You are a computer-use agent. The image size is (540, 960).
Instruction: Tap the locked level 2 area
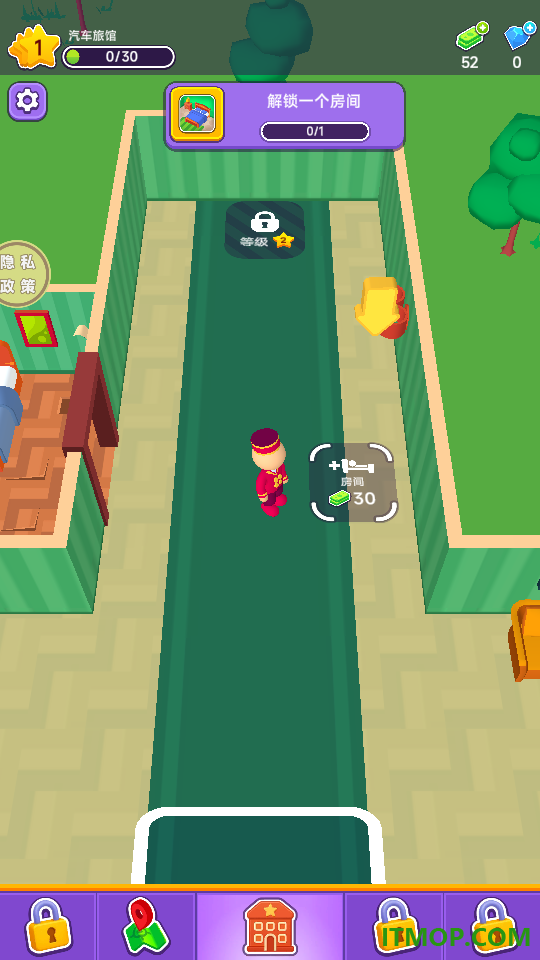point(264,230)
